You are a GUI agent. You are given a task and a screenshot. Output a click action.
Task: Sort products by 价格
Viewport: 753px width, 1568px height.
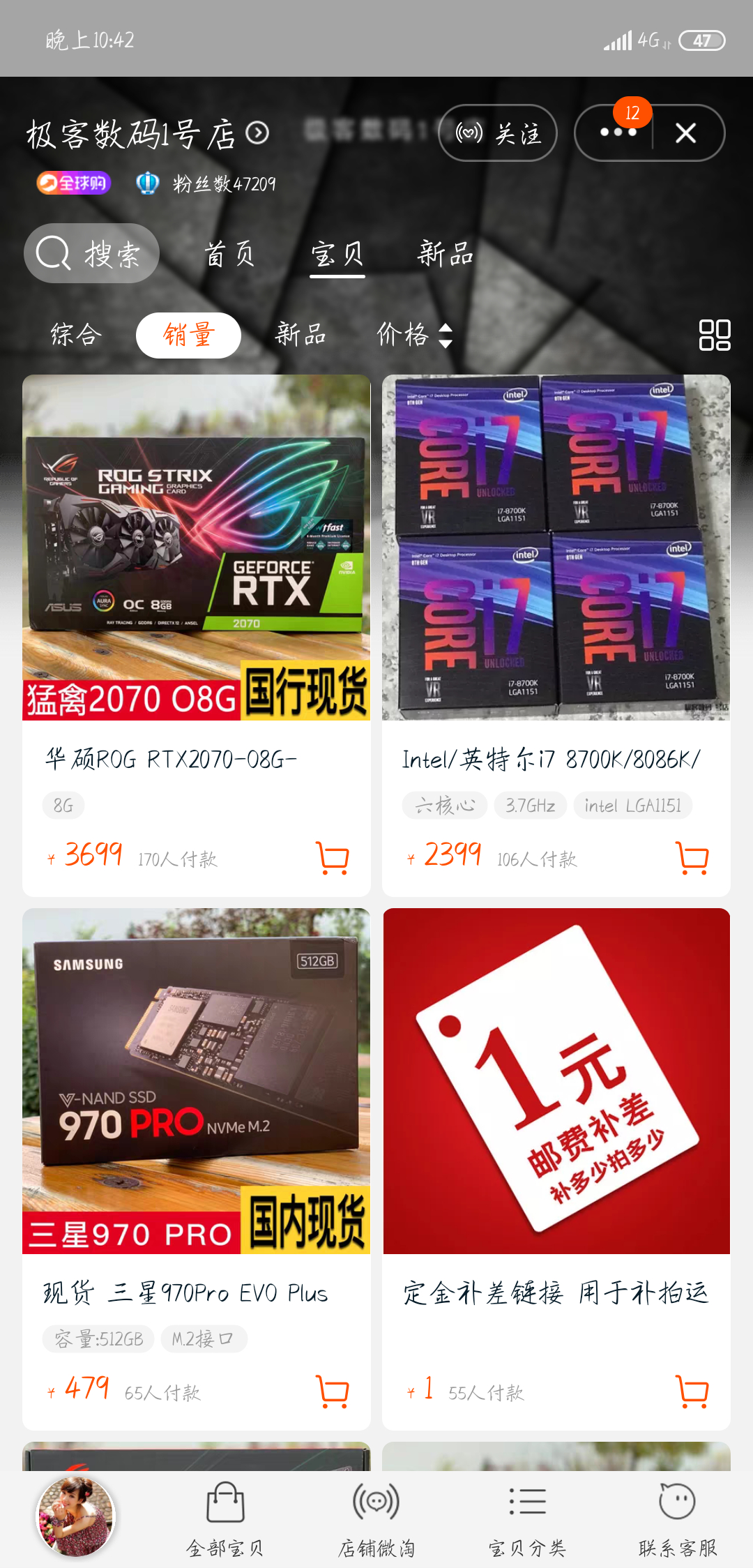[x=414, y=335]
